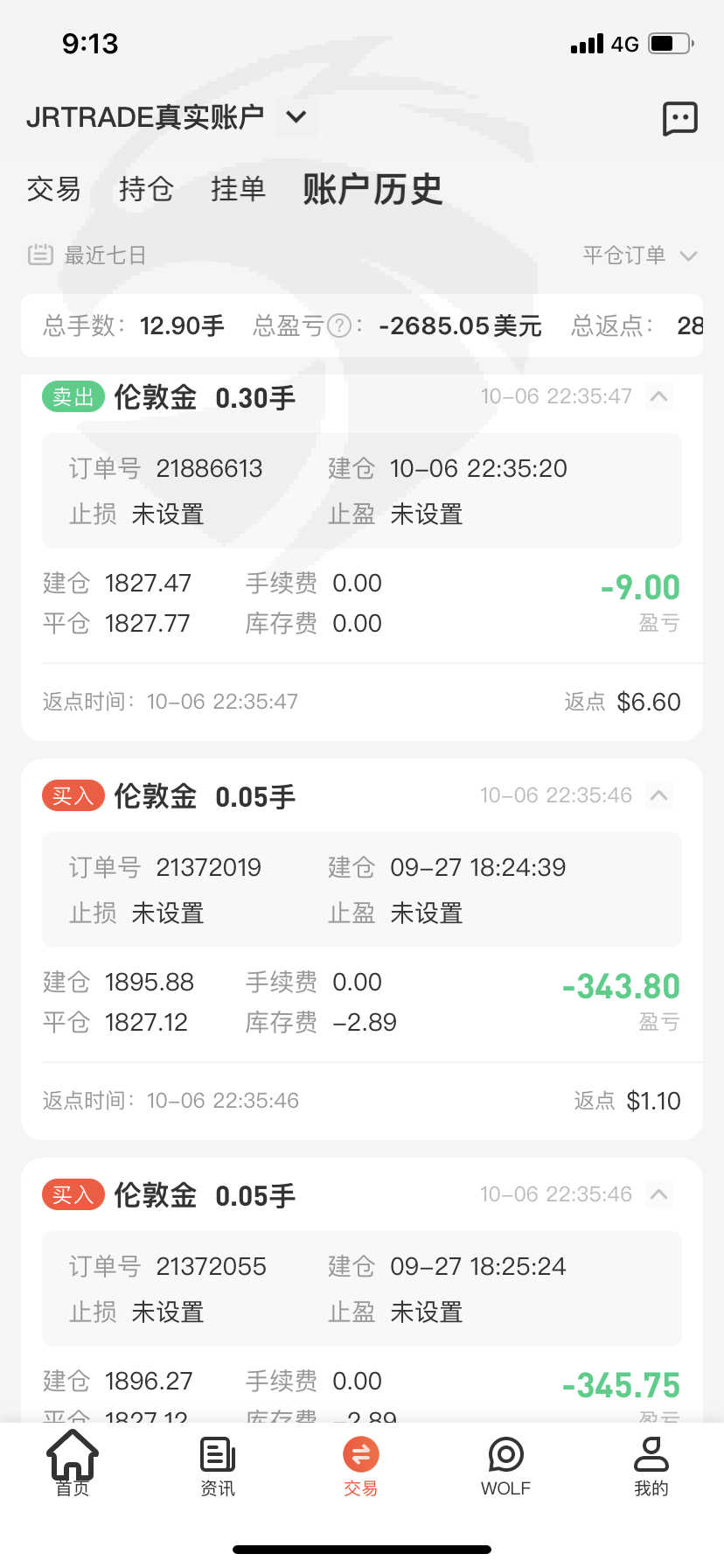Collapse order 21372019 details
Viewport: 724px width, 1568px height.
point(659,795)
